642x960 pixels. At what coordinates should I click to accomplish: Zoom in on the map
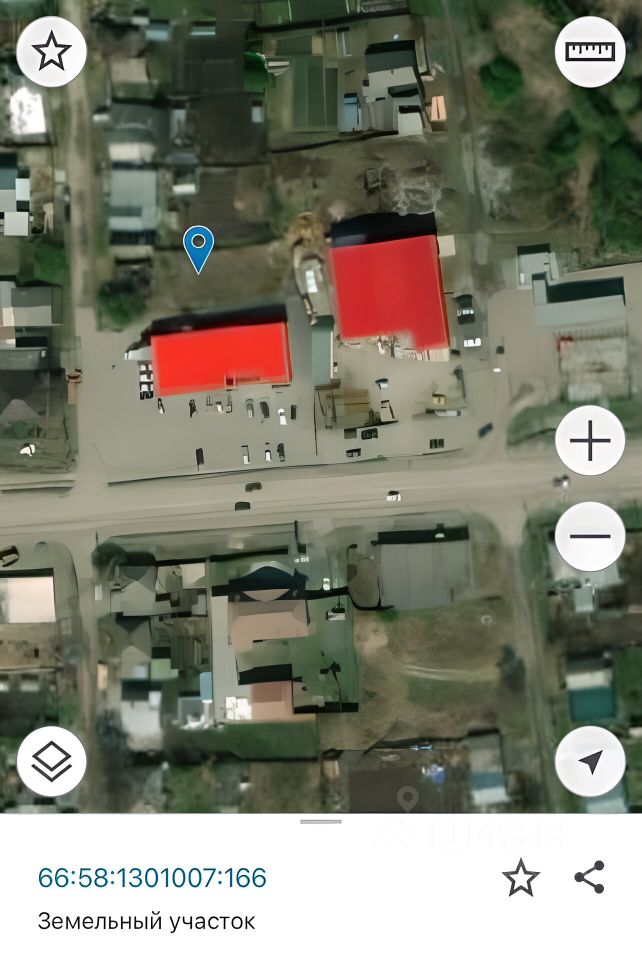click(x=590, y=441)
